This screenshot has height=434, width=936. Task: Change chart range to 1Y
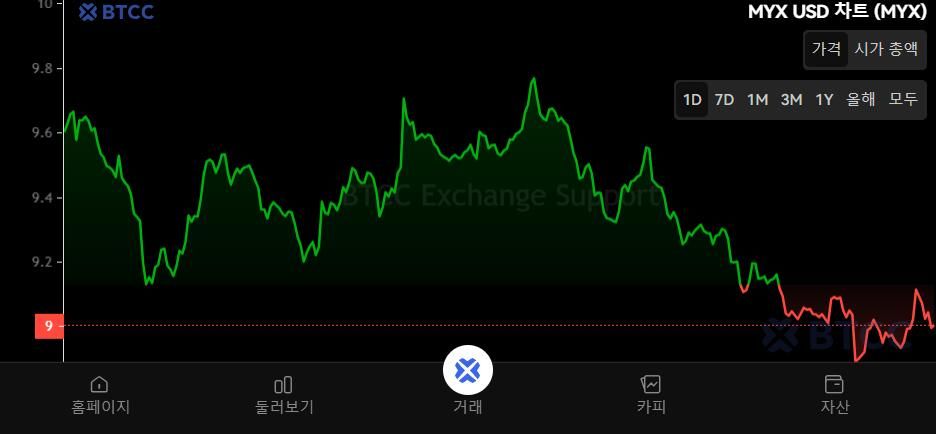coord(824,99)
